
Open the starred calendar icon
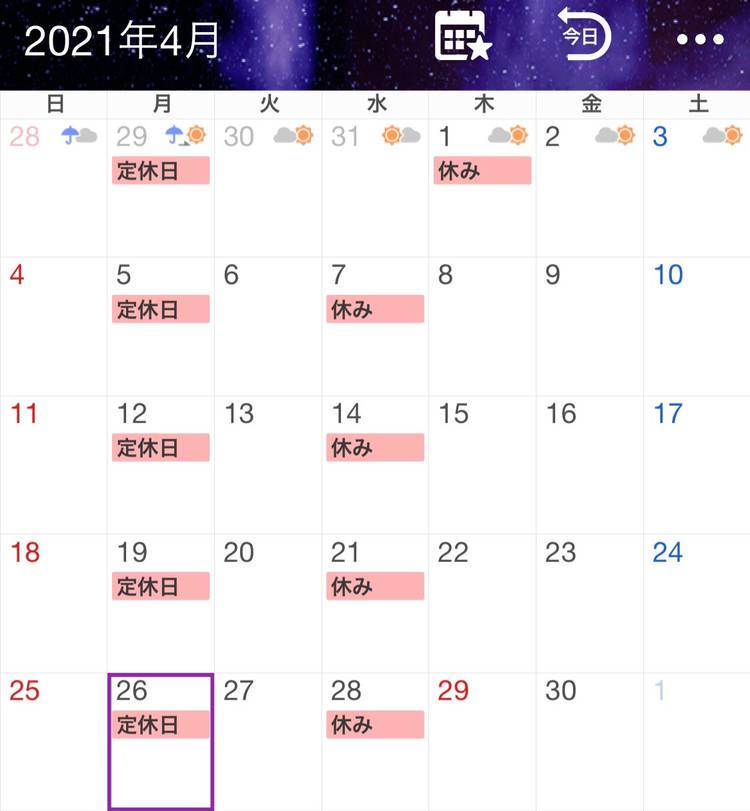pyautogui.click(x=463, y=38)
